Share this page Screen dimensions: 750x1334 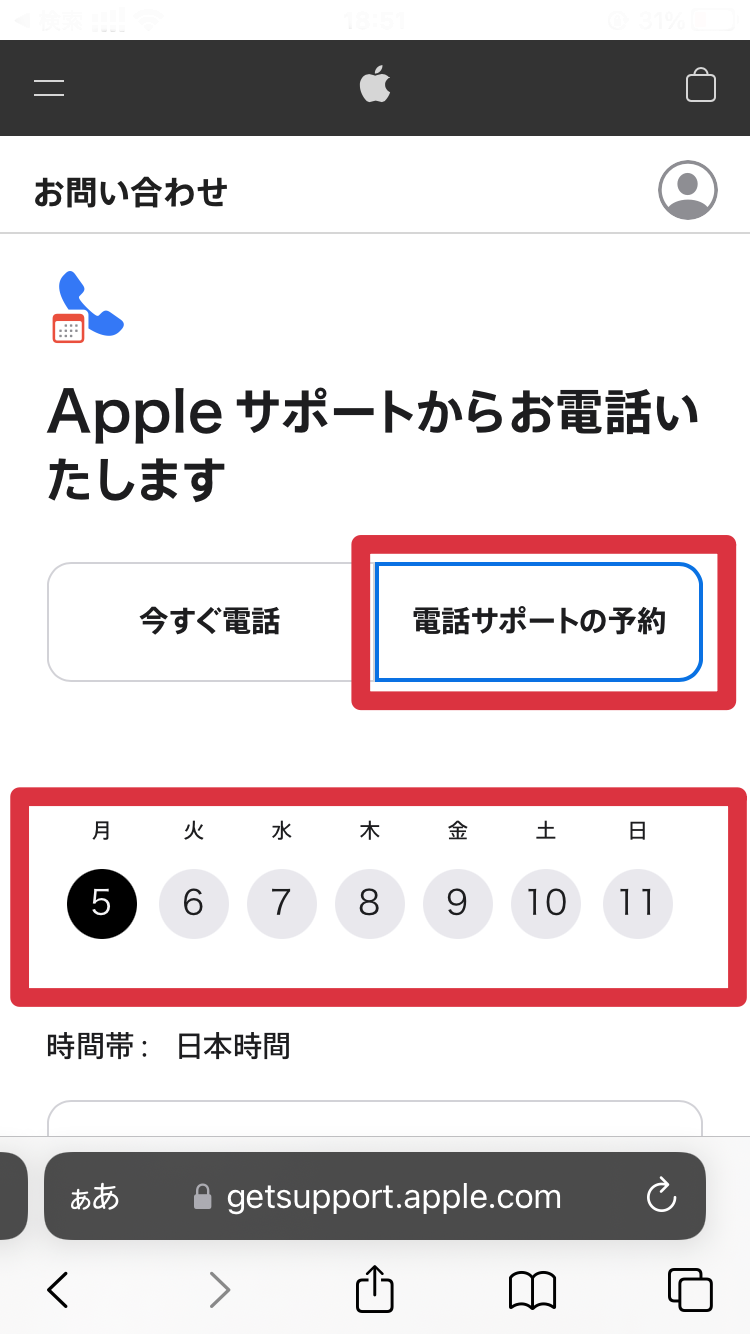click(x=375, y=1289)
